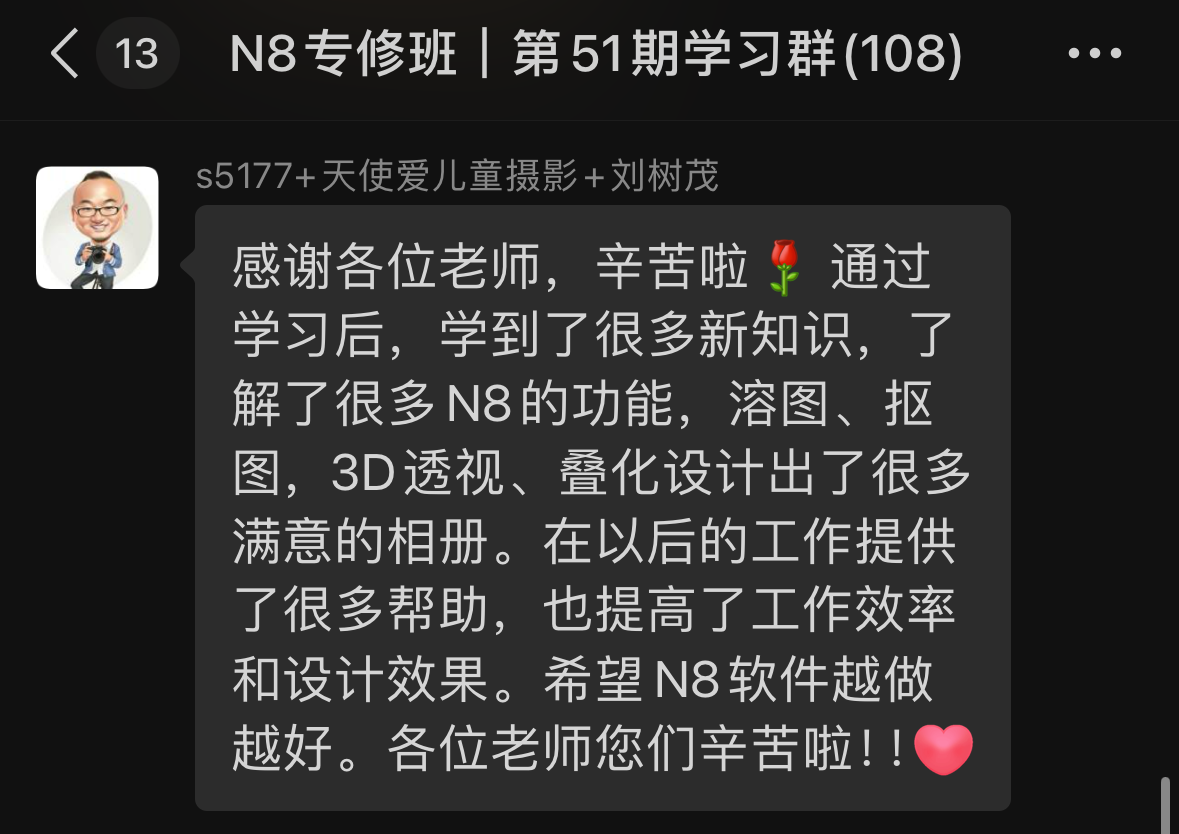
Task: Go back to the chat list
Action: coord(66,54)
